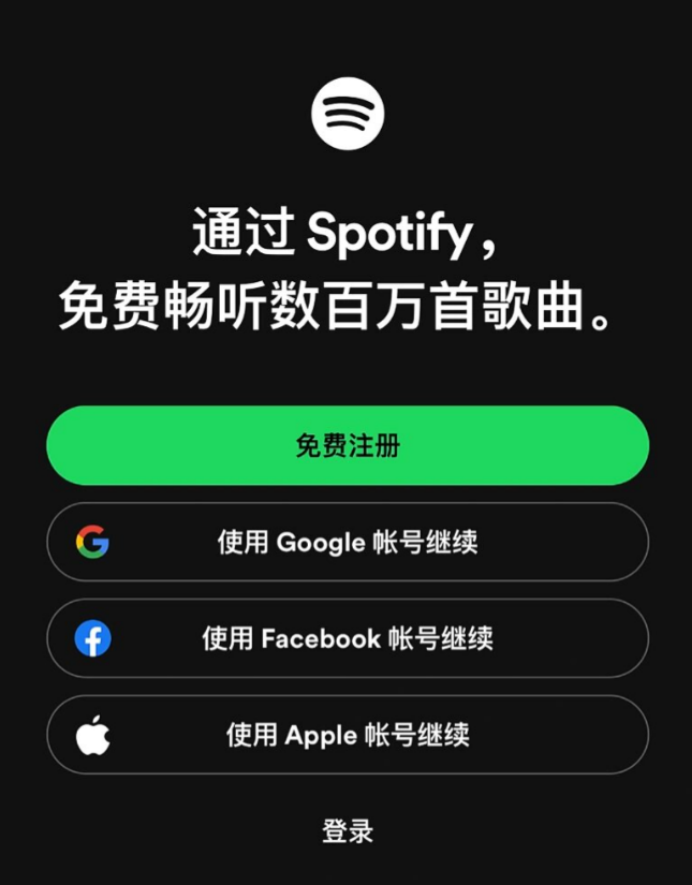Continue with Facebook 帐号
This screenshot has width=692, height=885.
347,638
